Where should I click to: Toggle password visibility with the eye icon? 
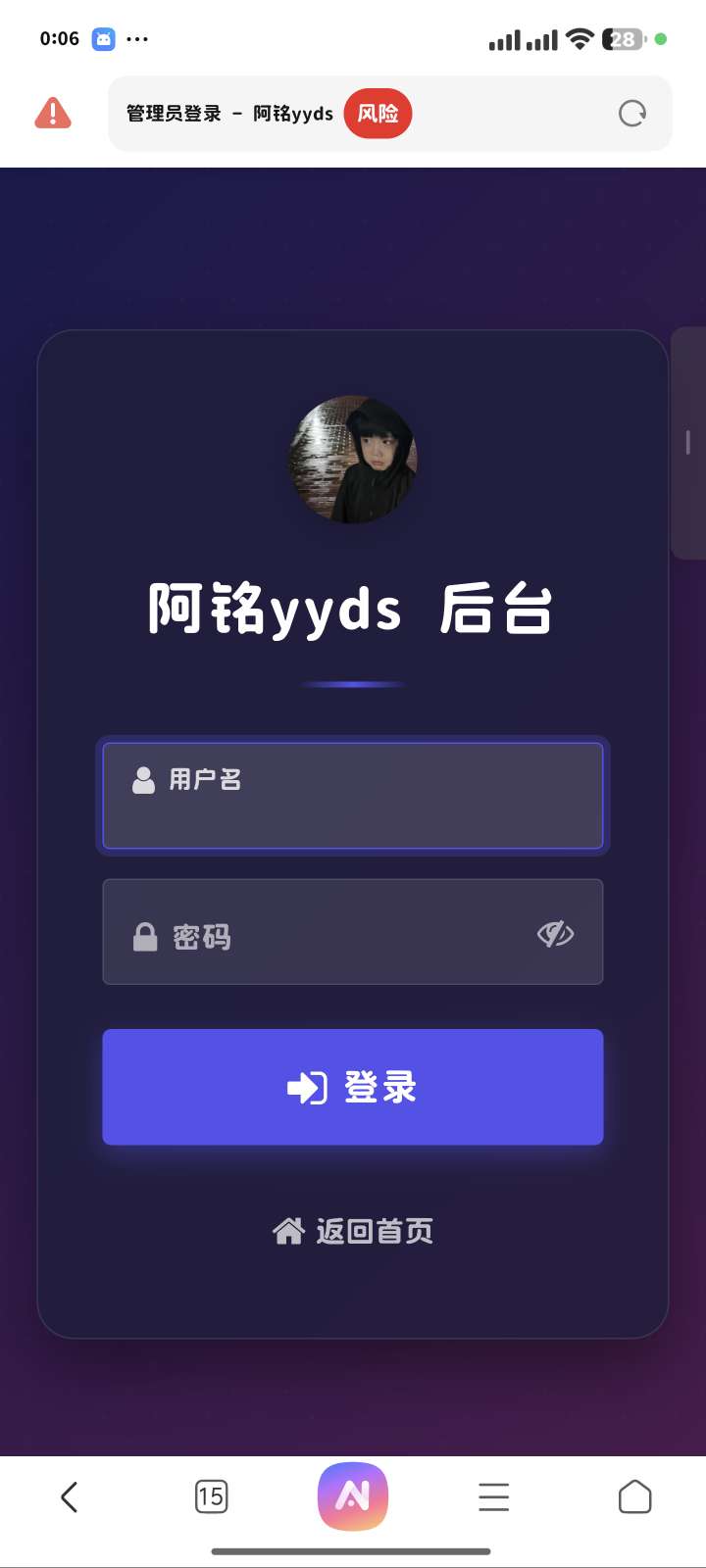click(x=555, y=934)
